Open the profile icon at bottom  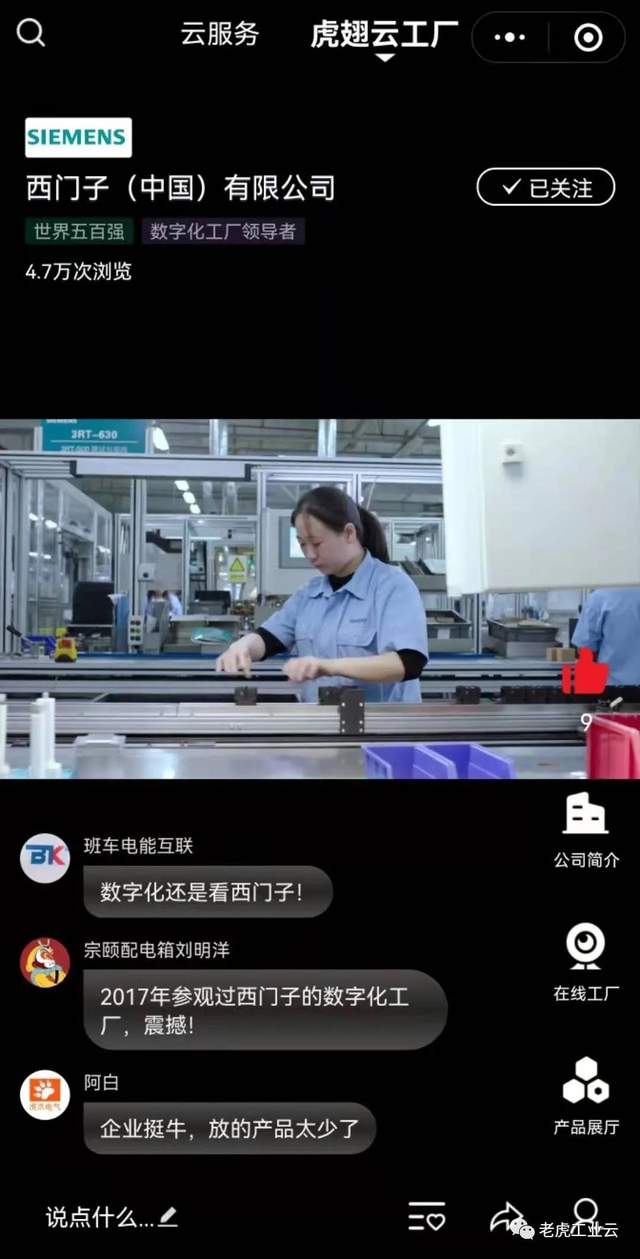(x=586, y=1212)
